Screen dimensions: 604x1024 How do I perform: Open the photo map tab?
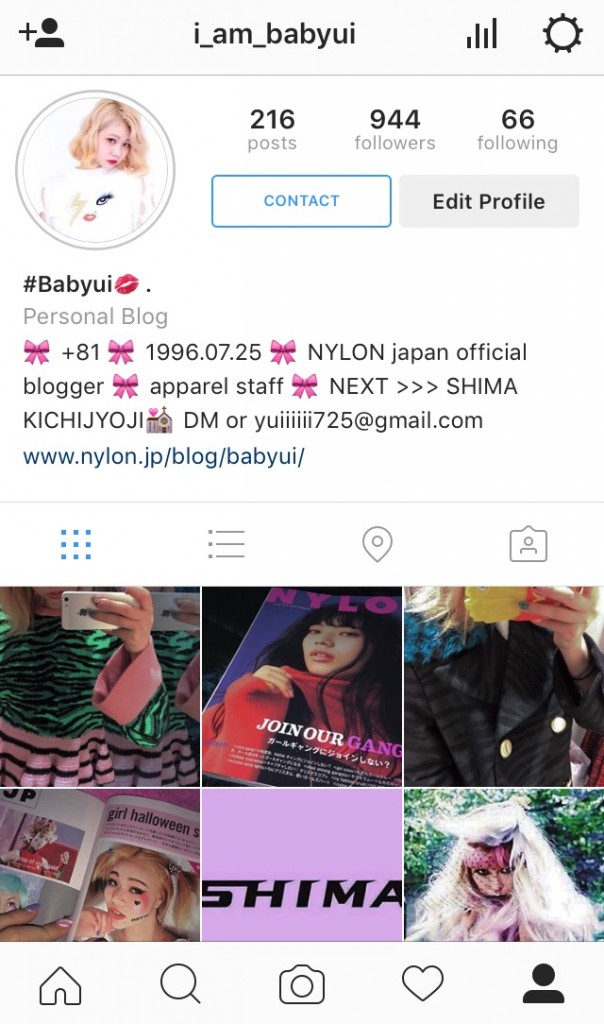click(376, 544)
